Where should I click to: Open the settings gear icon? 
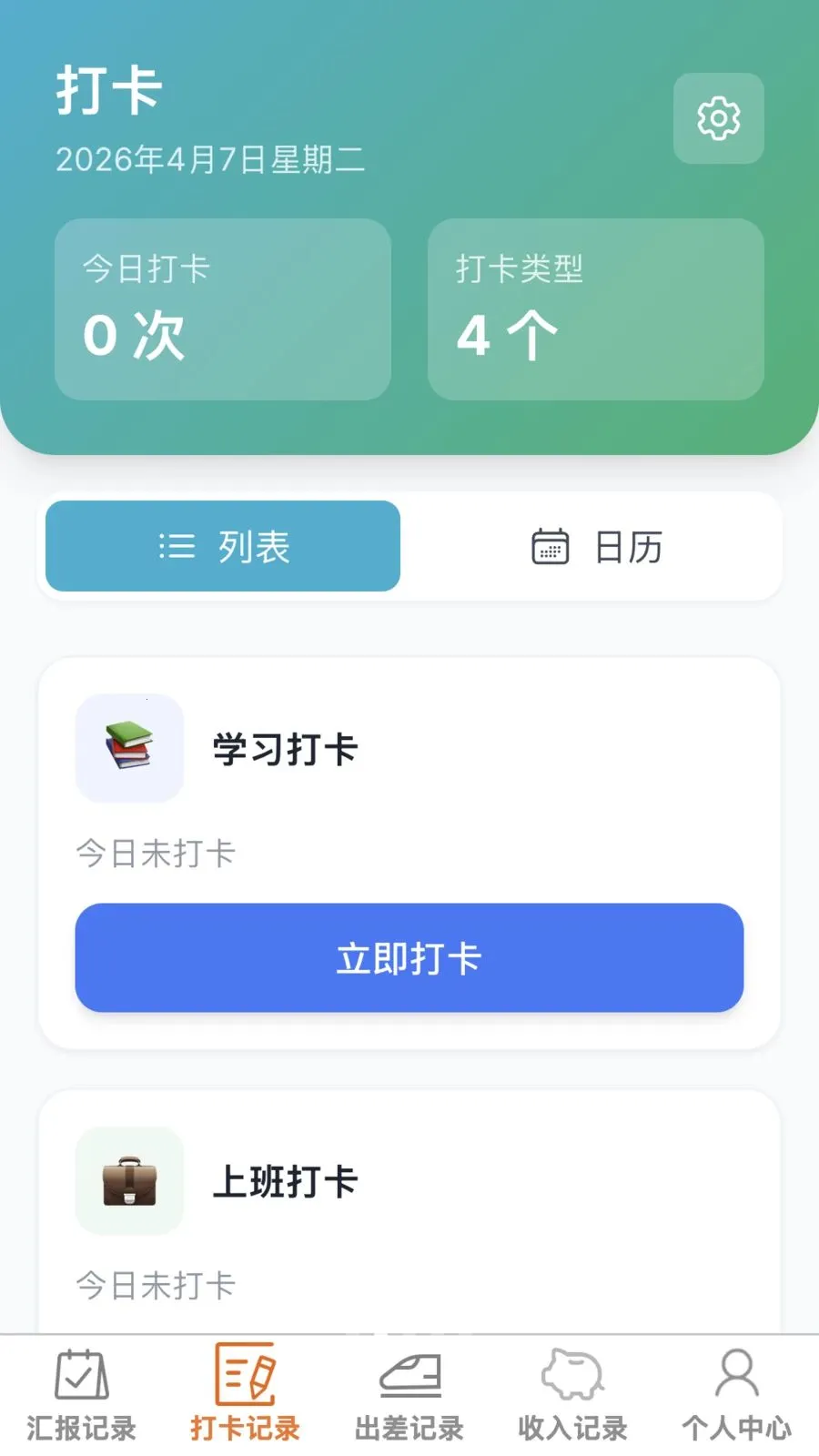[x=718, y=119]
